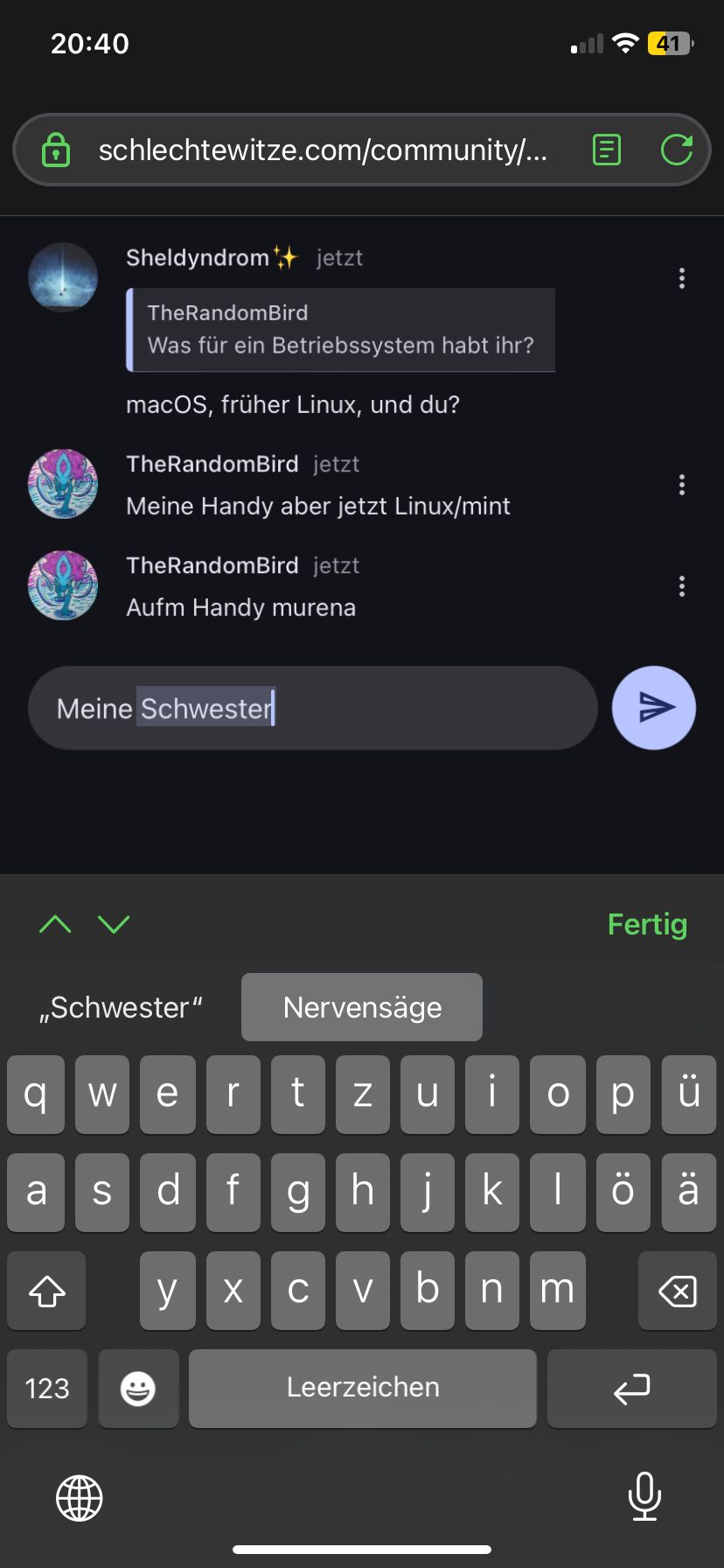Open options for the Linux/mint message

681,485
